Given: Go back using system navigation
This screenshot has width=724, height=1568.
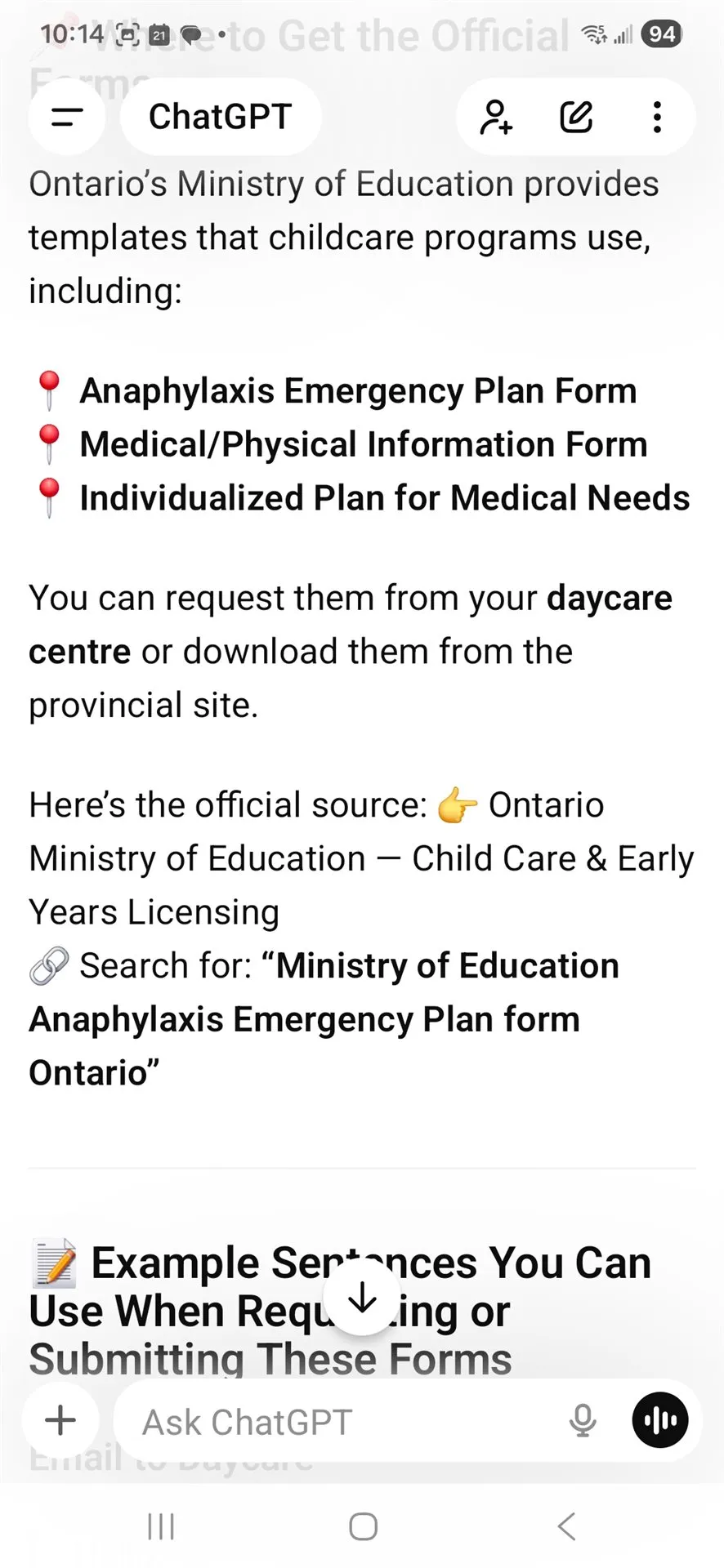Looking at the screenshot, I should point(565,1526).
